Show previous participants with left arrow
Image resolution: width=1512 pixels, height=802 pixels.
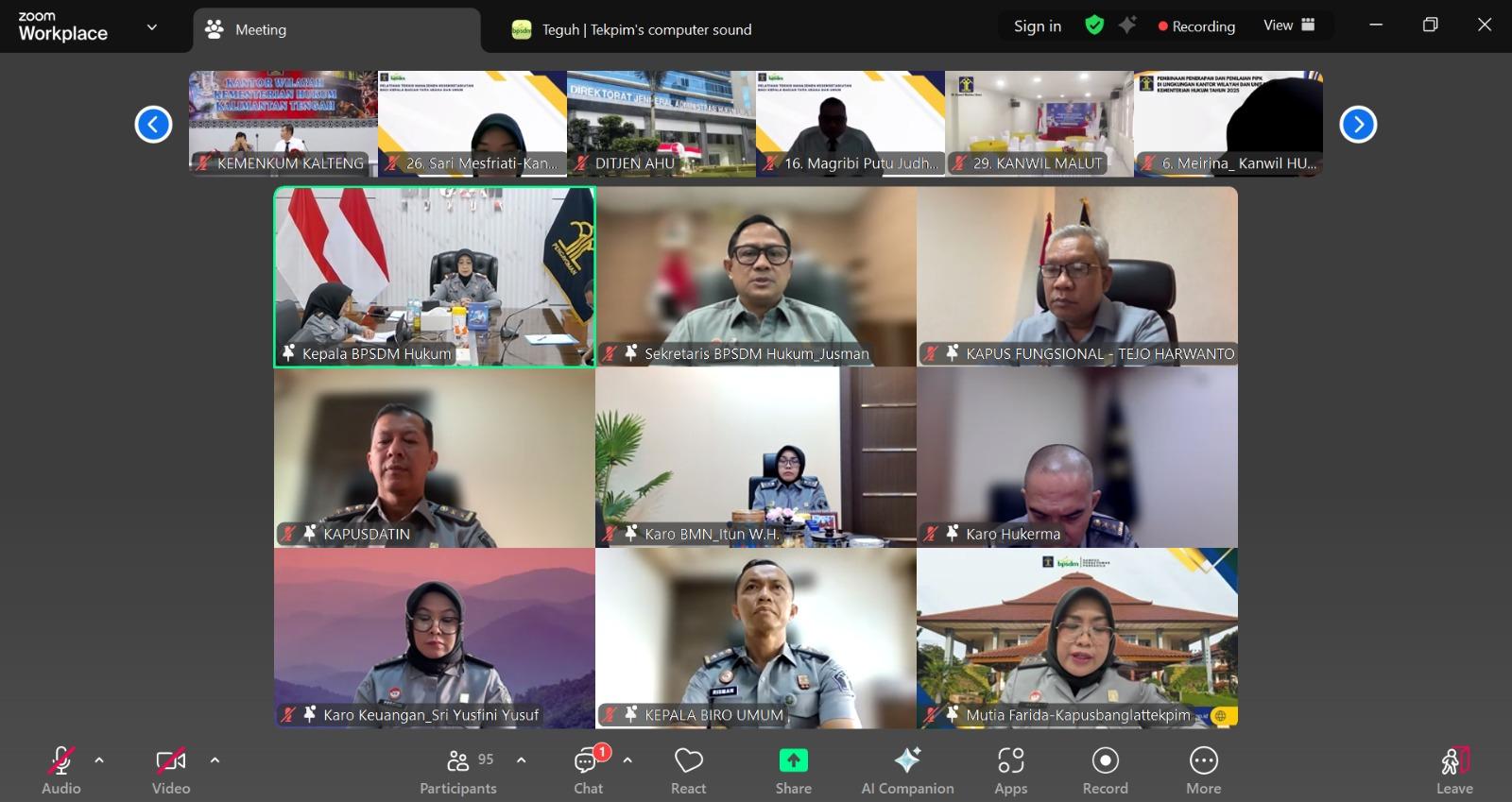tap(153, 125)
